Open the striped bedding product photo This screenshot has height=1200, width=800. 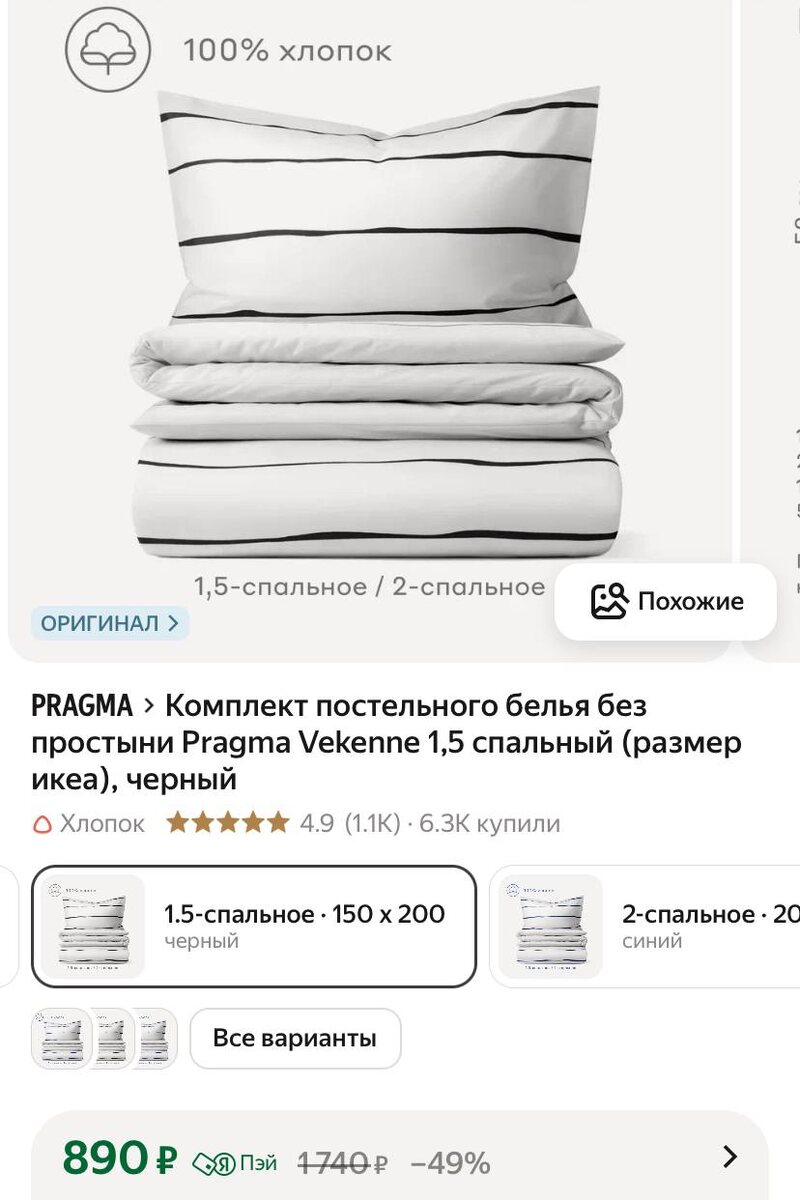tap(378, 320)
